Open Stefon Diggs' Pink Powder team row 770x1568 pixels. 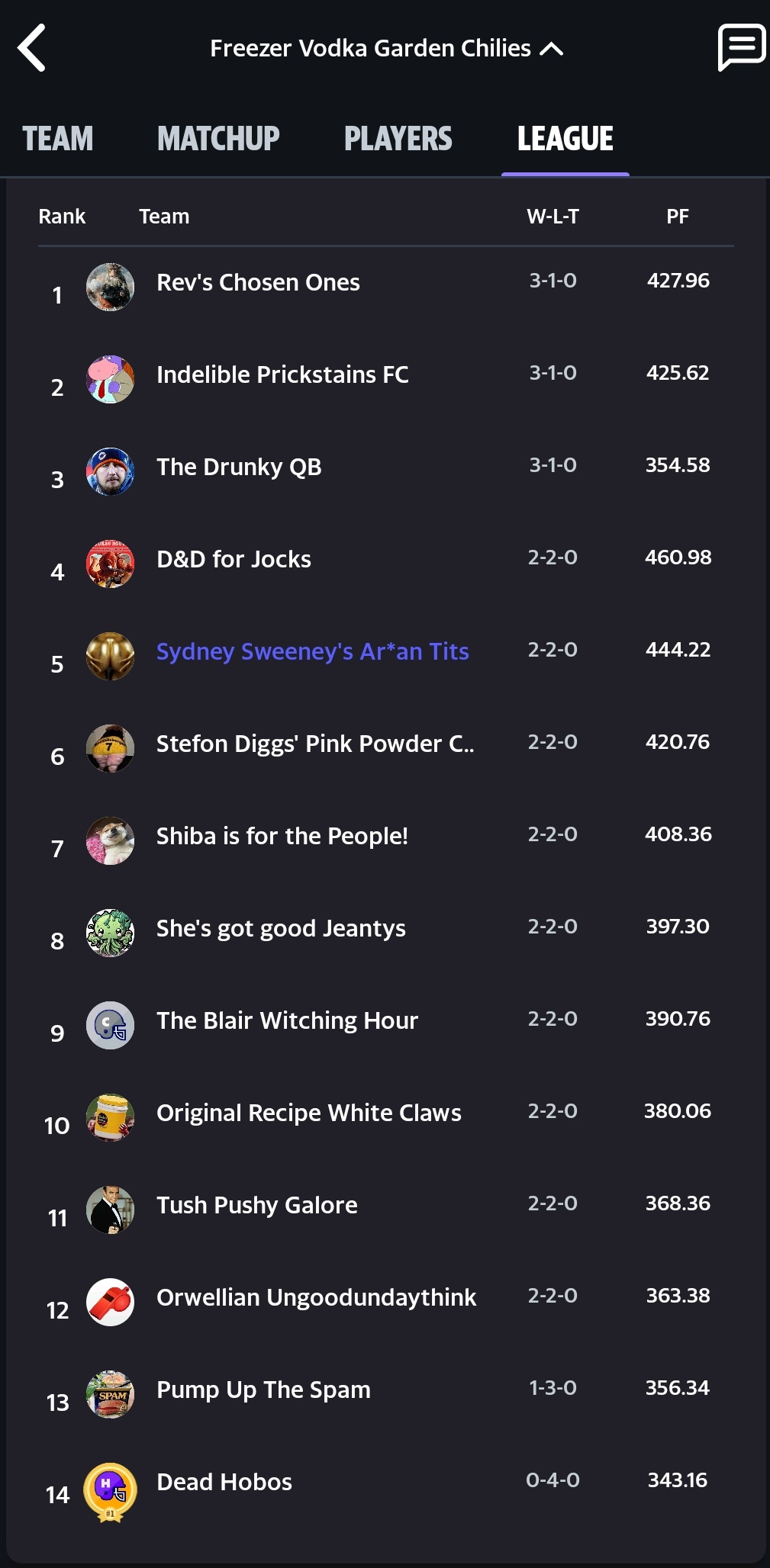tap(314, 744)
